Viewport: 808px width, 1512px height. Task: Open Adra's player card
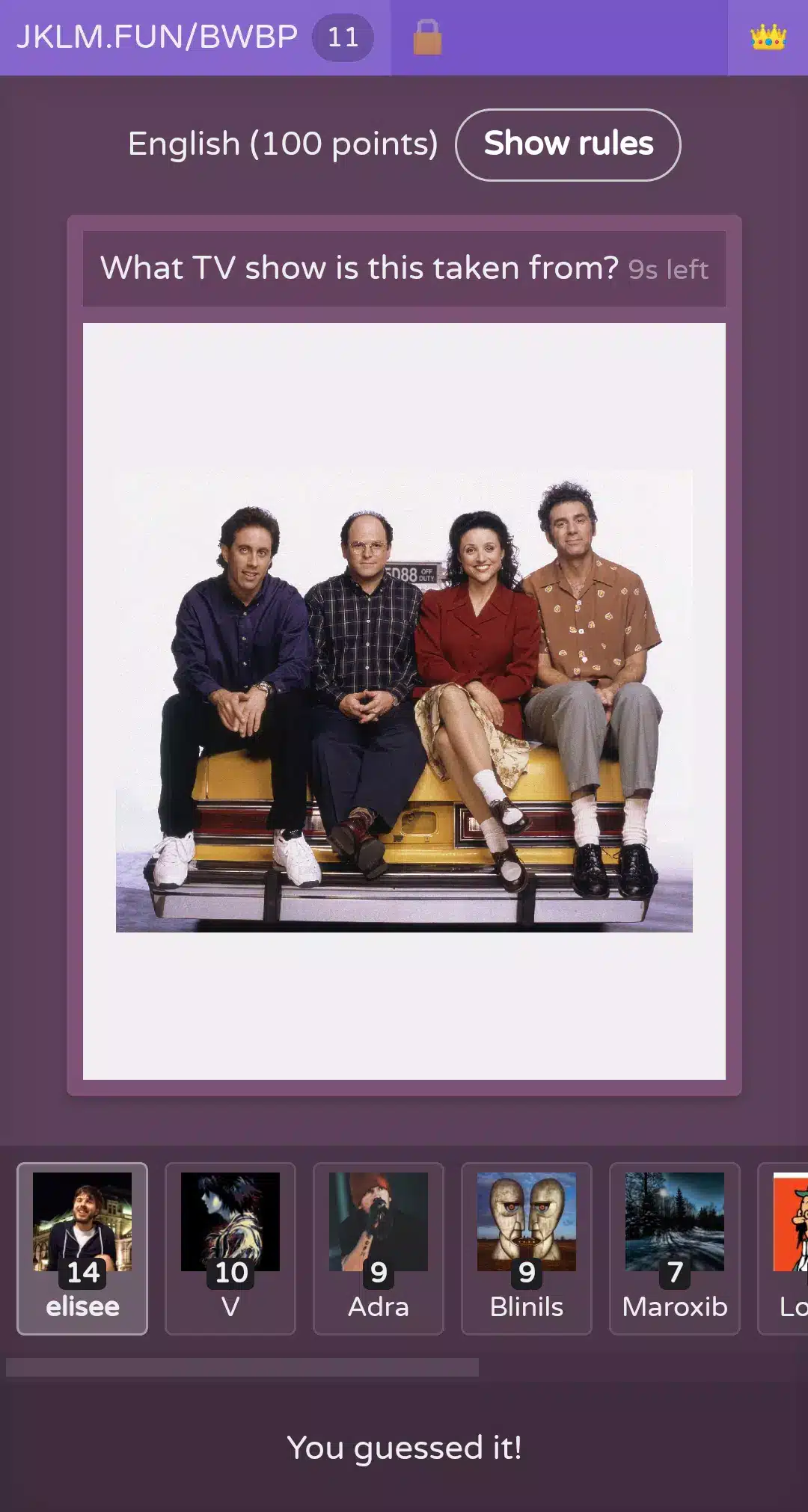click(379, 1248)
